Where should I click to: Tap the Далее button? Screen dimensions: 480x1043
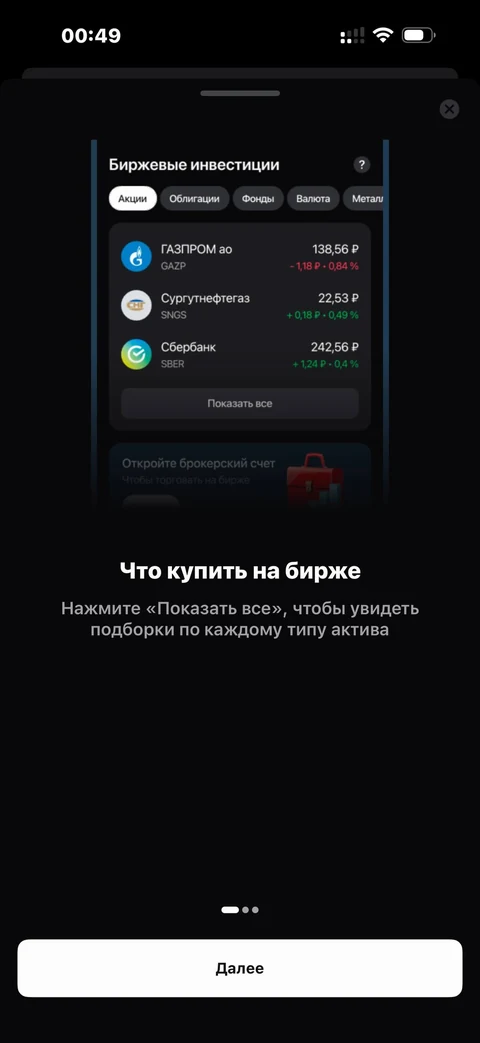pos(239,968)
